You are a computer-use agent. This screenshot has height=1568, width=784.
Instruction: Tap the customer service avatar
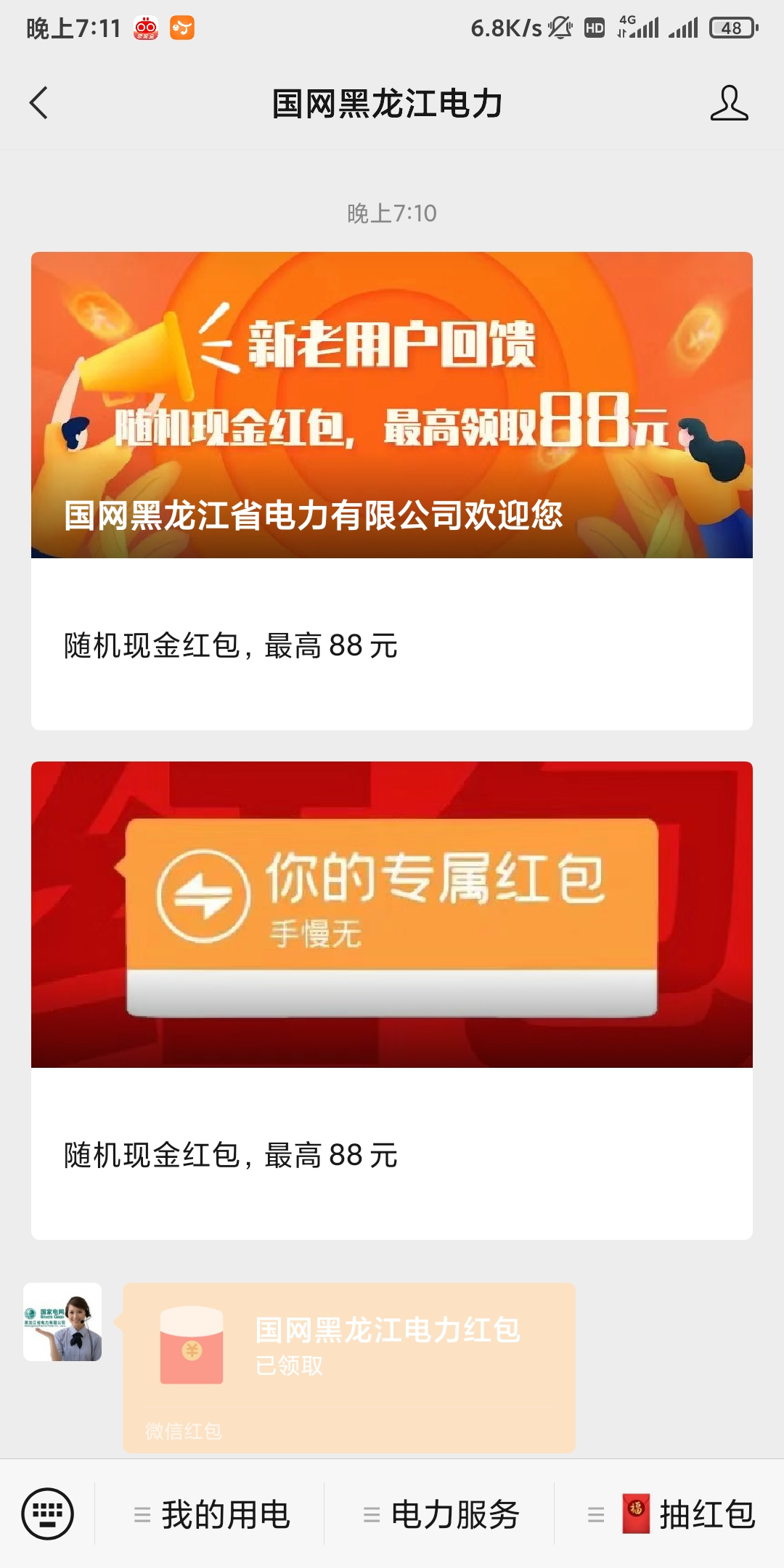click(x=62, y=1322)
